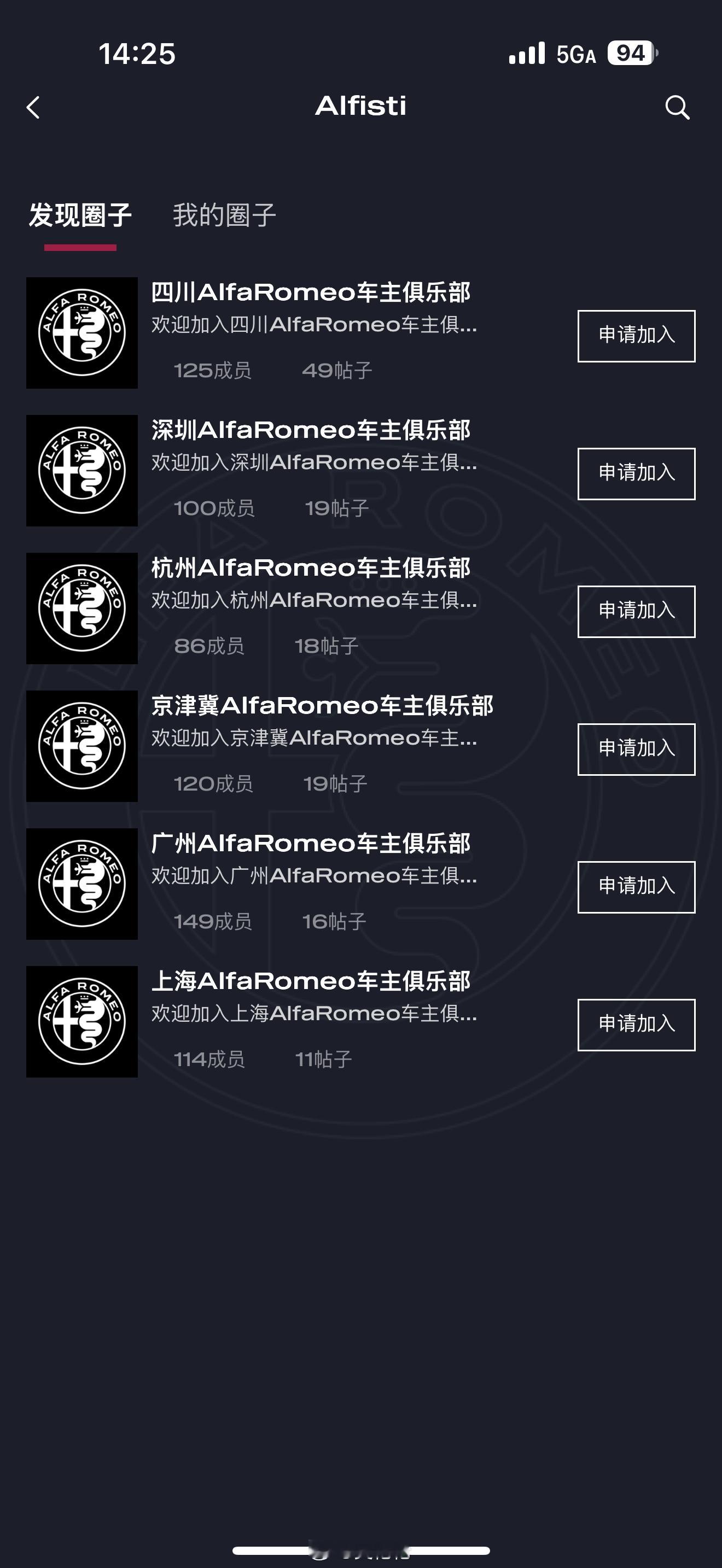Viewport: 722px width, 1568px height.
Task: Tap 申请加入 for 杭州AlfaRomeo车主俱乐部
Action: (636, 612)
